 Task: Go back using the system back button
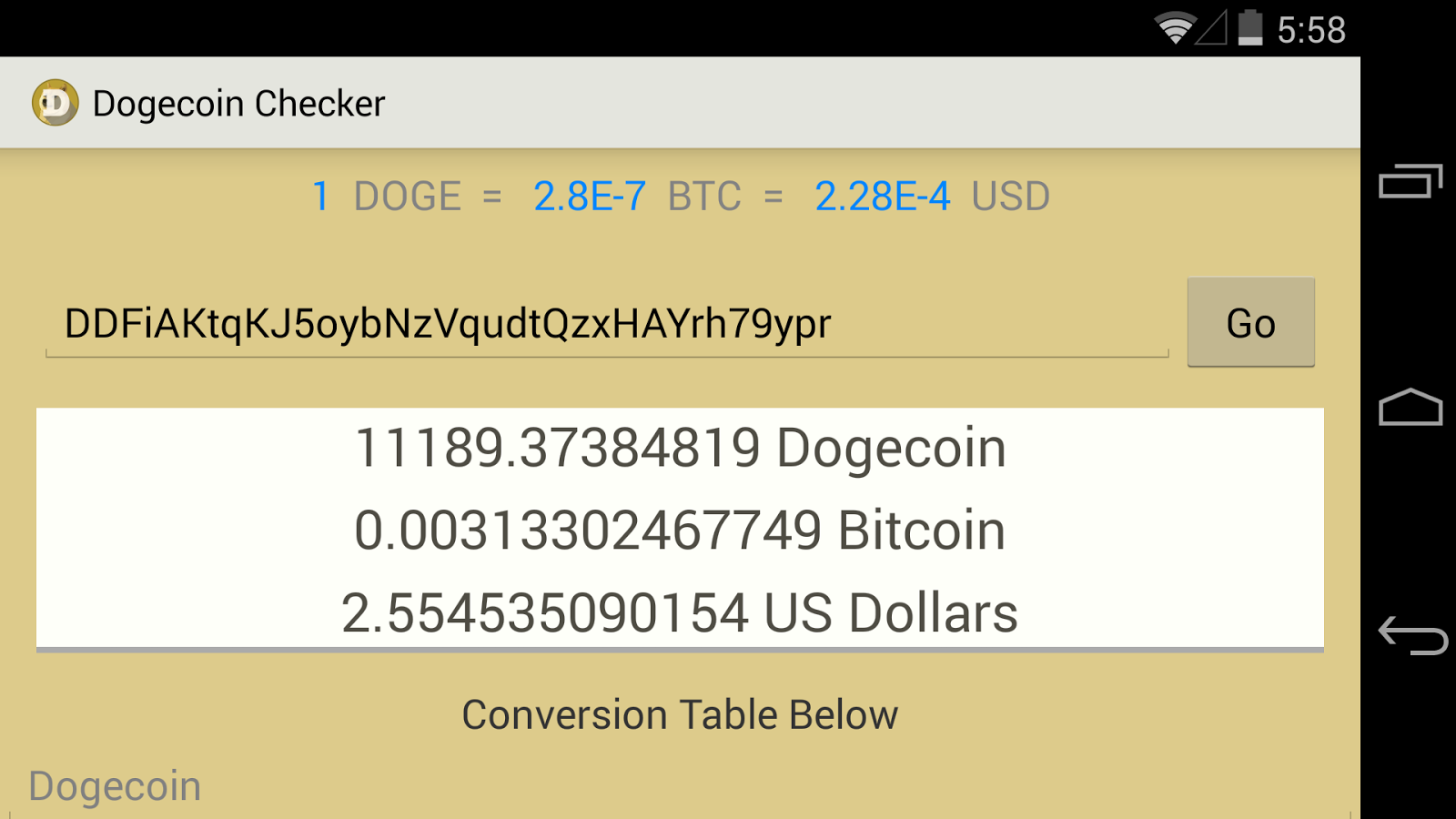click(1411, 635)
